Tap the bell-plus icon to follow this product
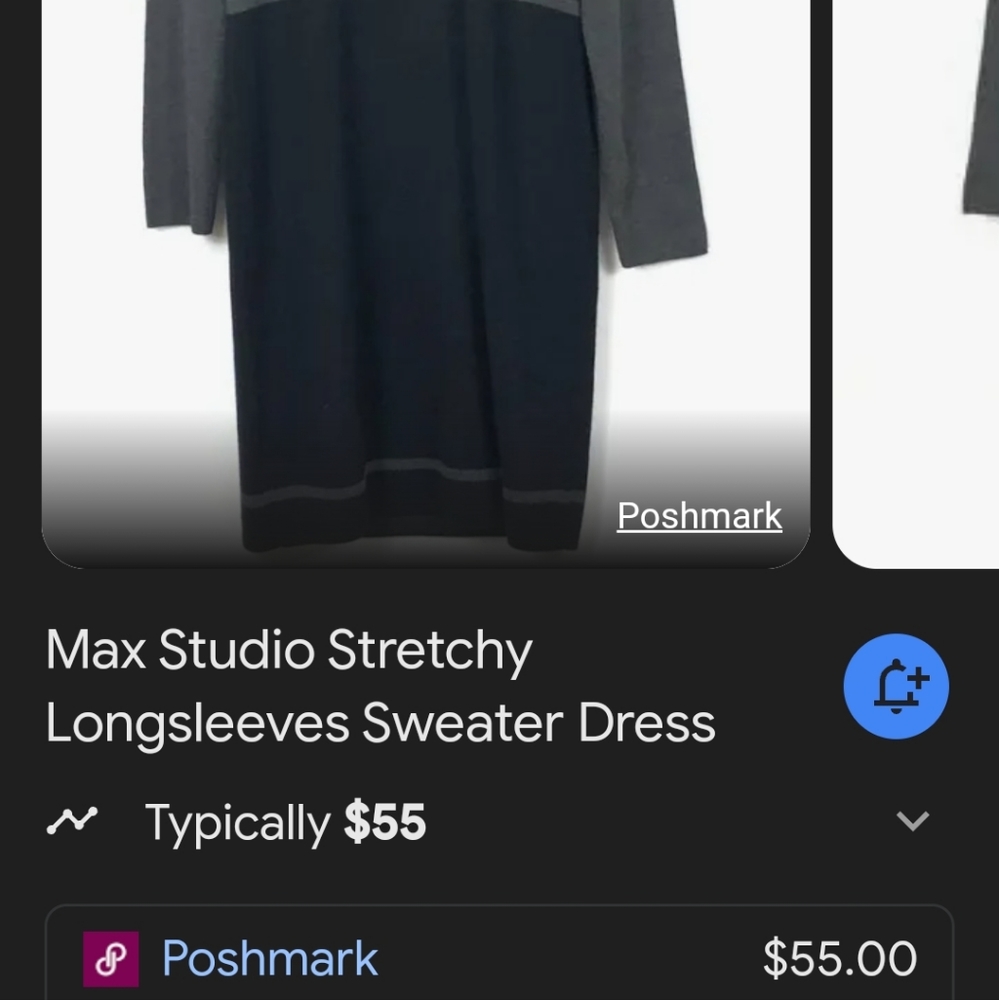The width and height of the screenshot is (999, 1000). tap(895, 686)
